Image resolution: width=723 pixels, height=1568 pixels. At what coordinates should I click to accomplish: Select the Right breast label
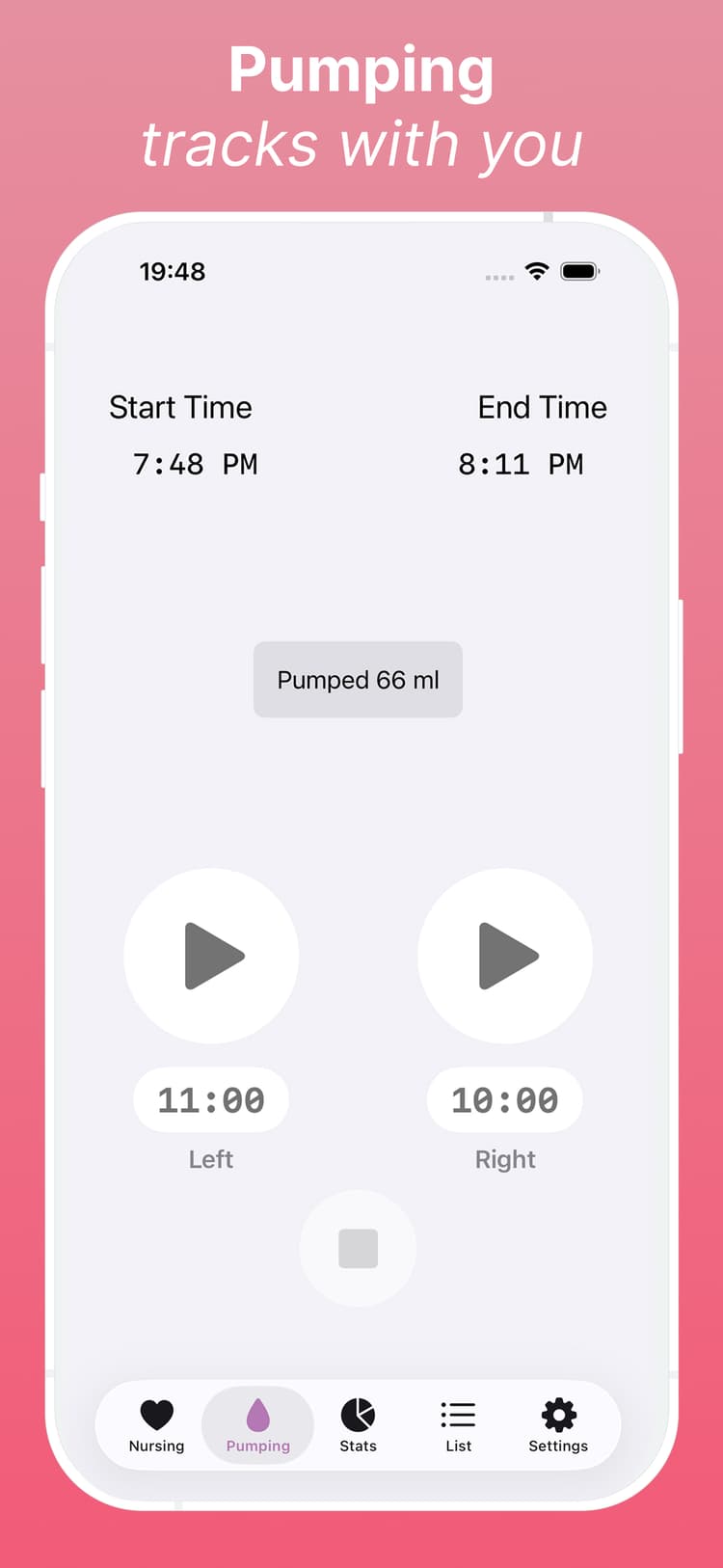tap(505, 1159)
